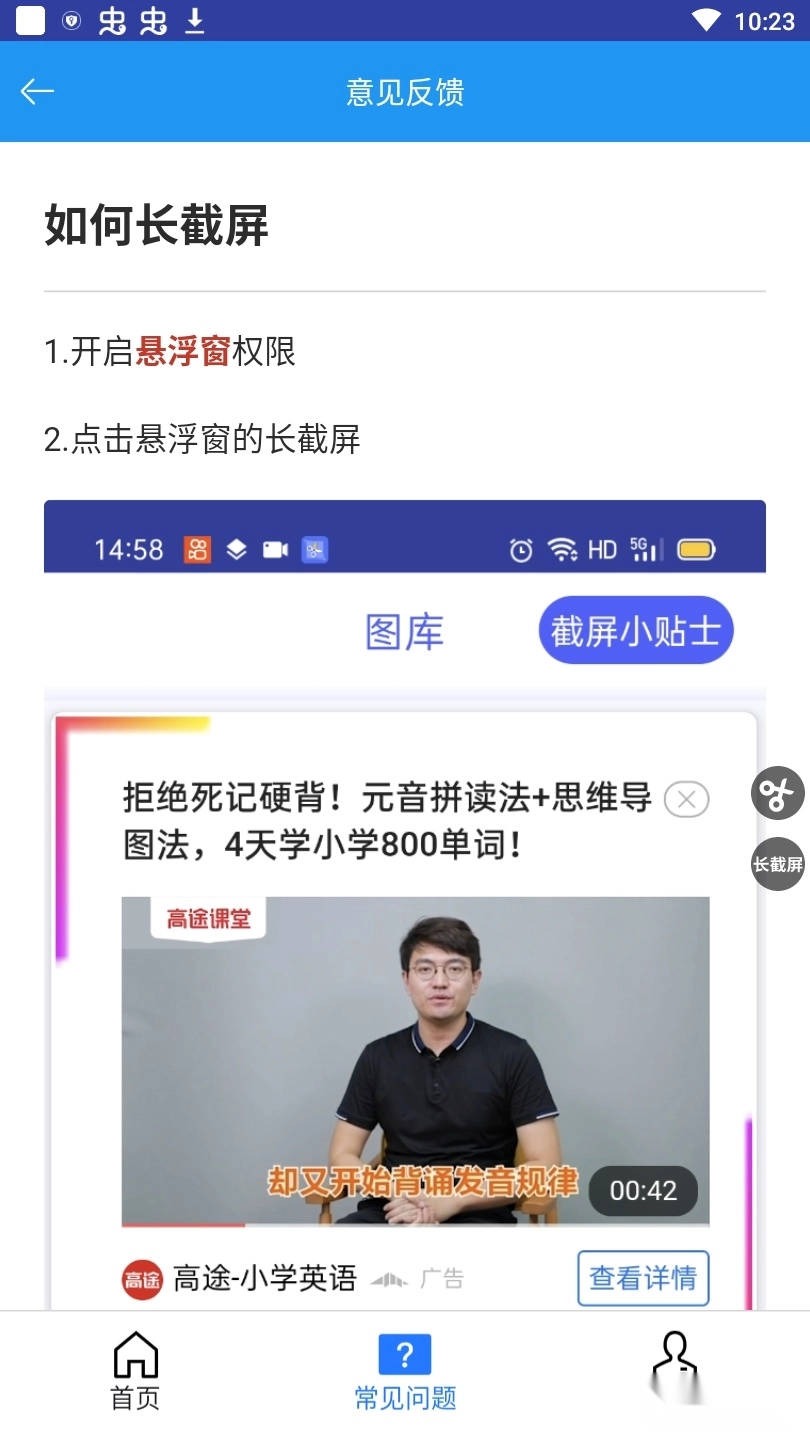
Task: Switch to the 首页 tab
Action: pyautogui.click(x=135, y=1372)
